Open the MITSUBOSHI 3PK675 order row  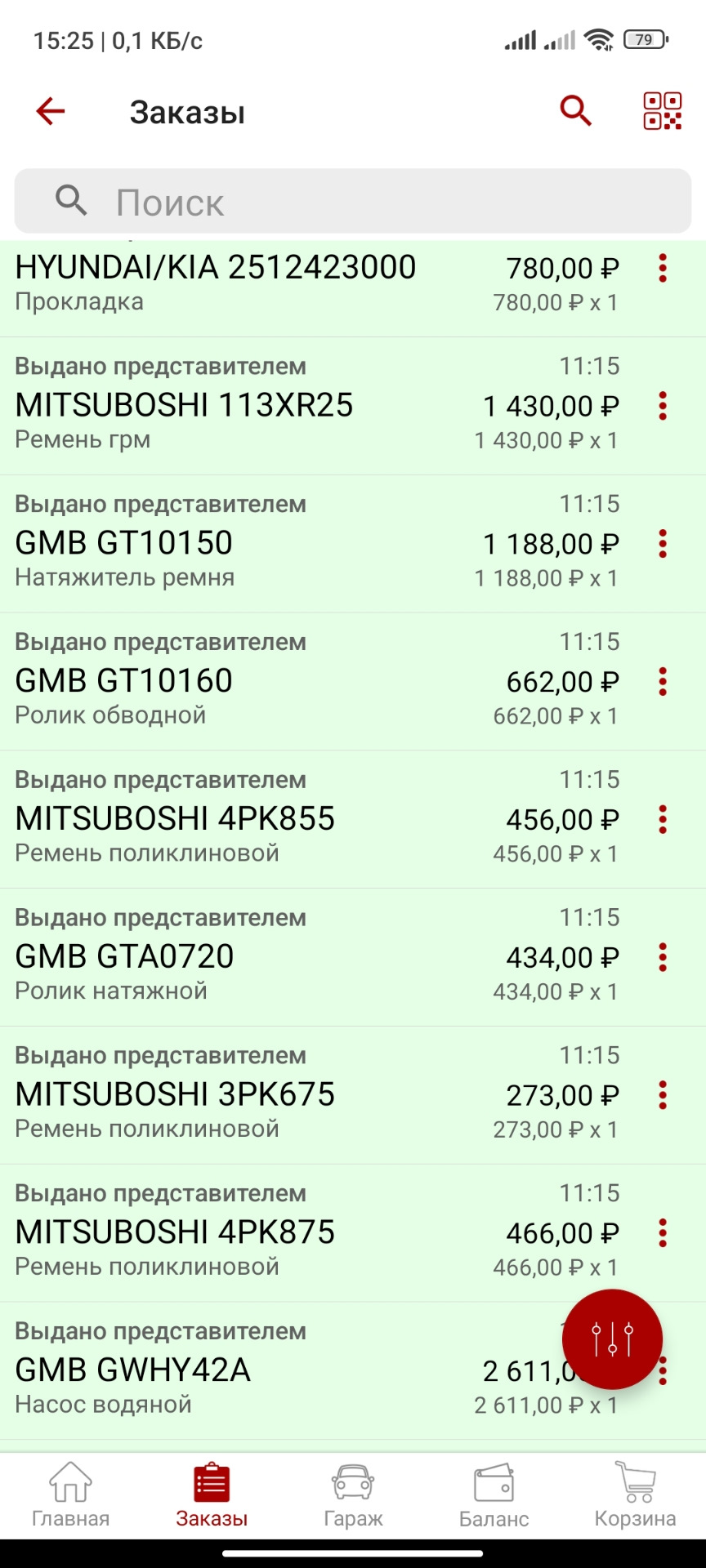point(353,1095)
